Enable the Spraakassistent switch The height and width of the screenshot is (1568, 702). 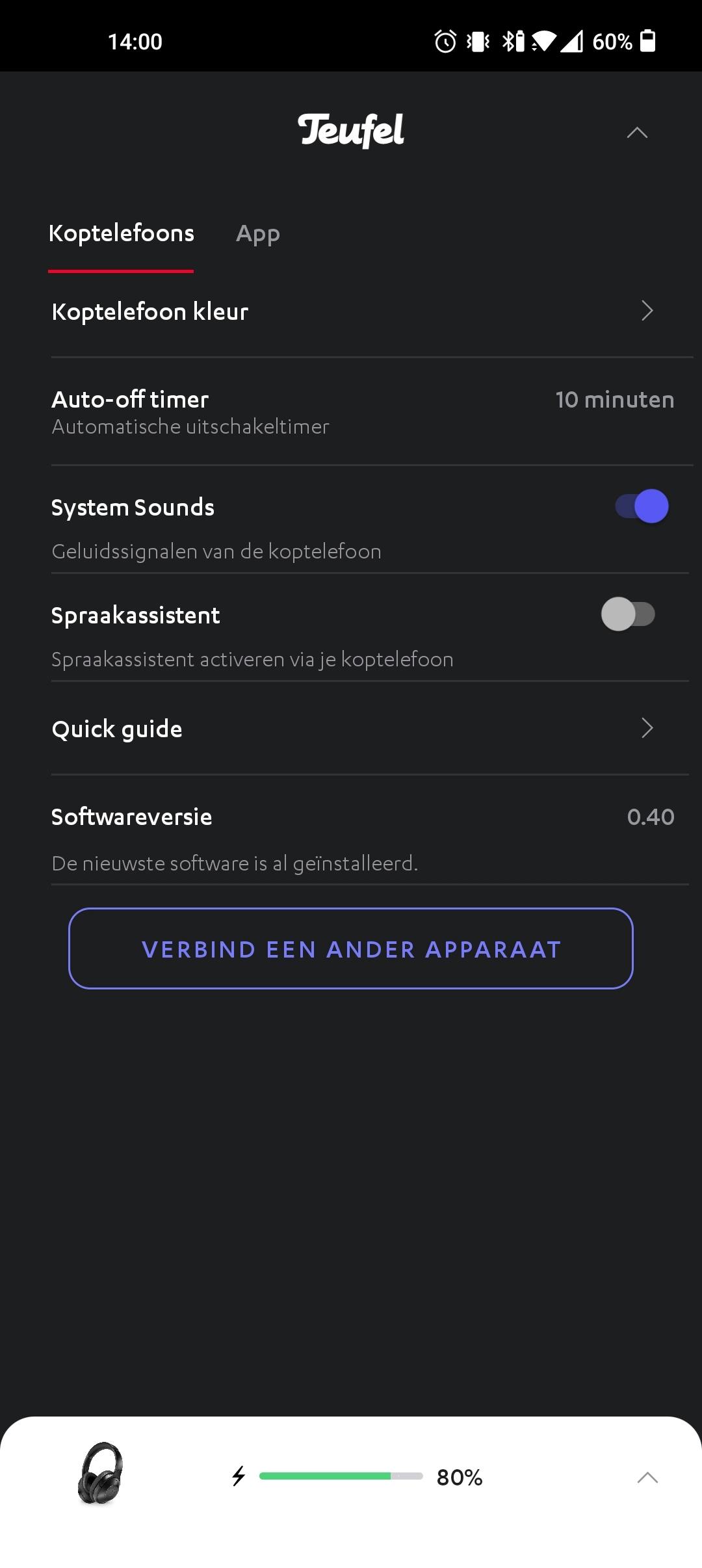[628, 614]
